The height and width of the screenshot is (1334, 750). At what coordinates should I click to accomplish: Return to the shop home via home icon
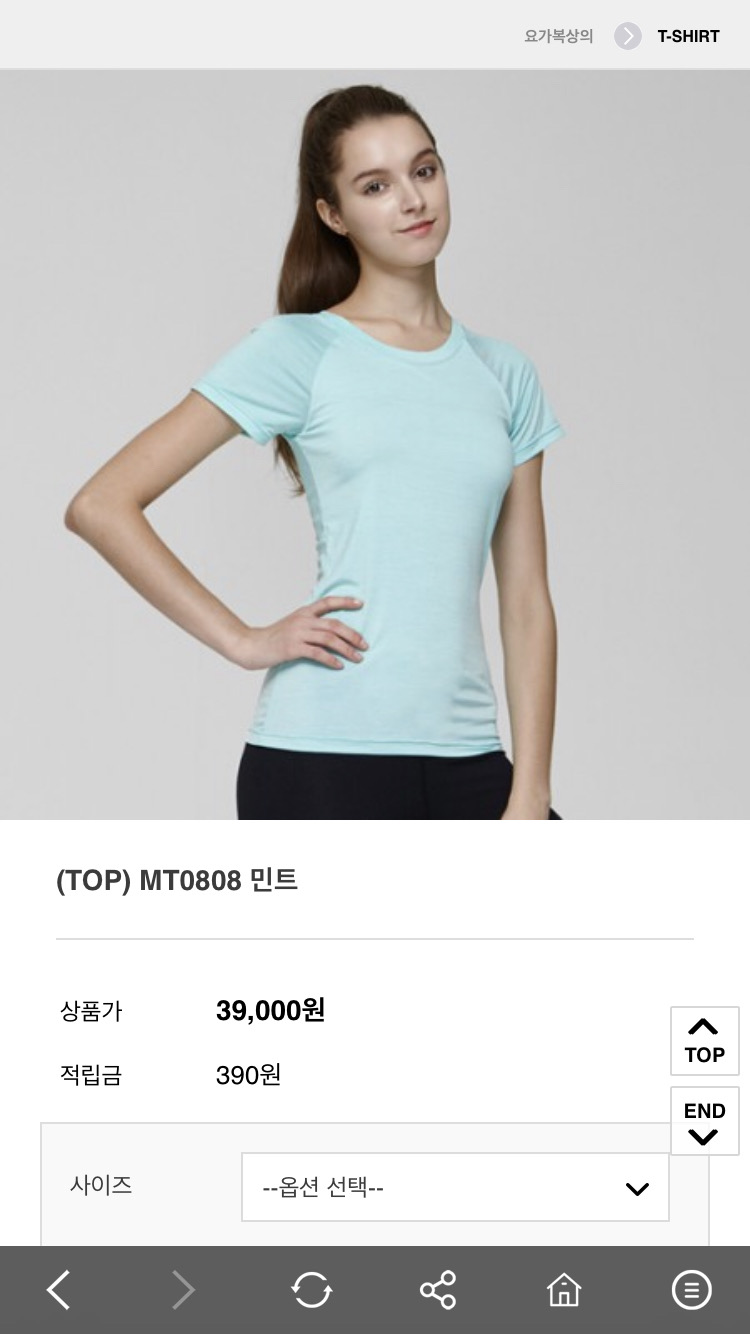pos(564,1289)
